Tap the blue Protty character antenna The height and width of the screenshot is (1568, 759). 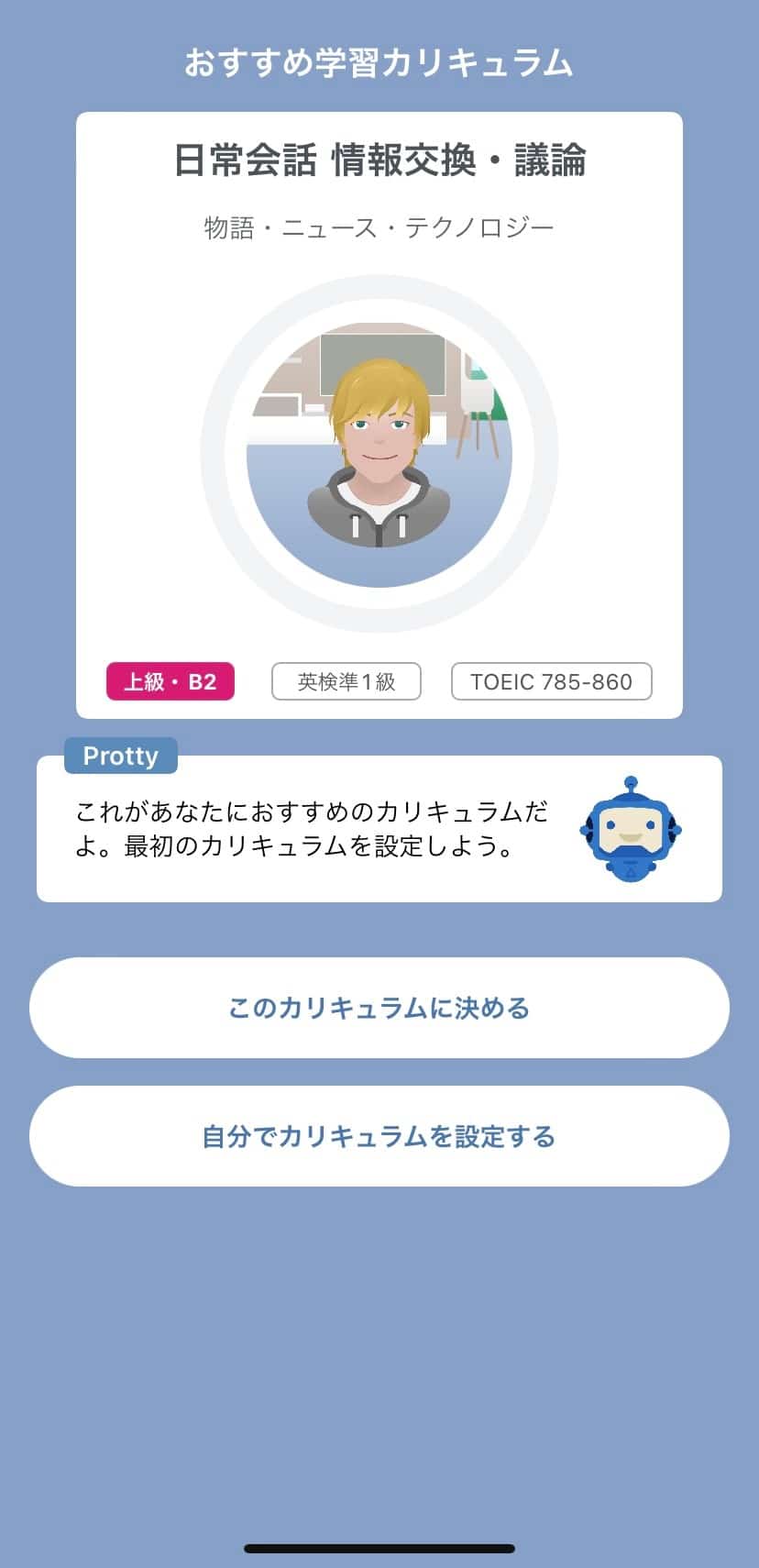[x=632, y=779]
